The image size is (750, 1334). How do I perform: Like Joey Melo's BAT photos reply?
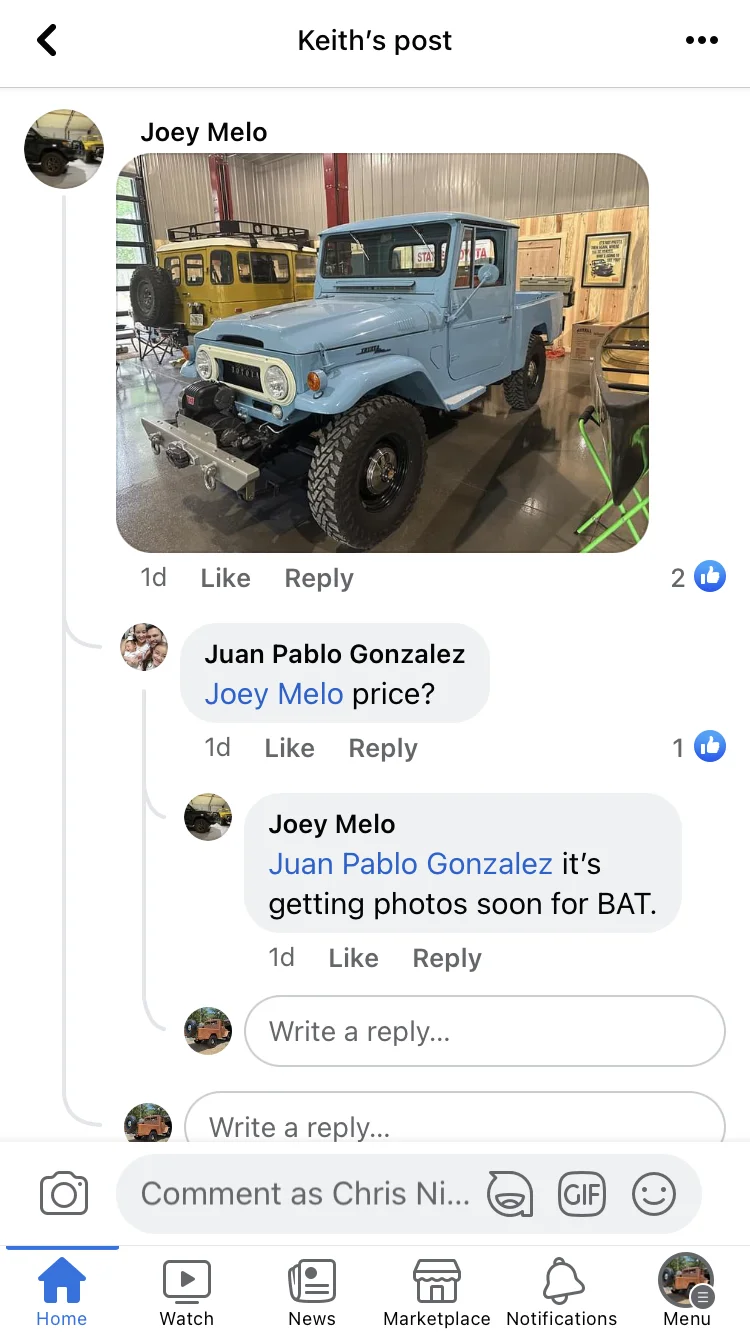tap(353, 958)
